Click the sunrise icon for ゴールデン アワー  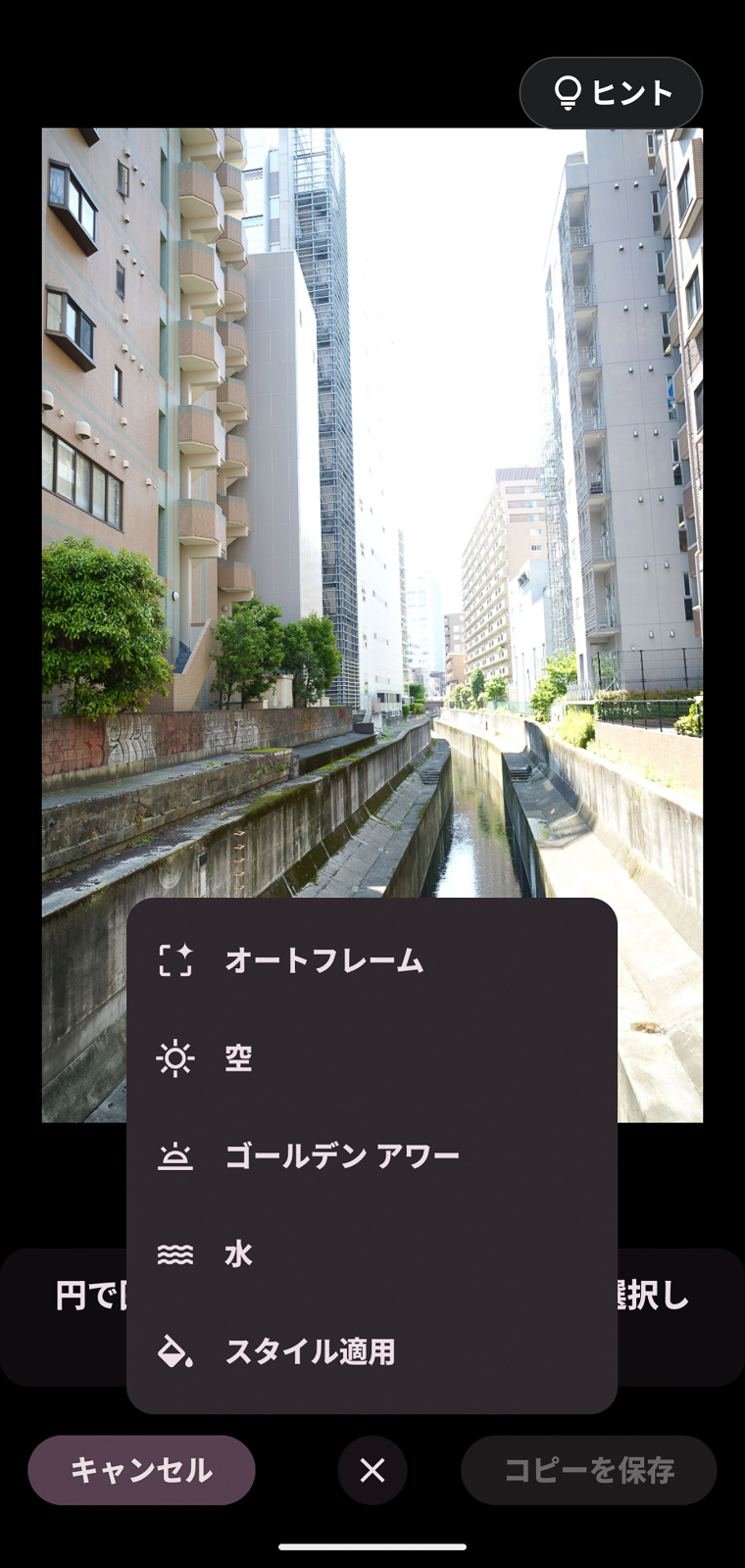175,1156
